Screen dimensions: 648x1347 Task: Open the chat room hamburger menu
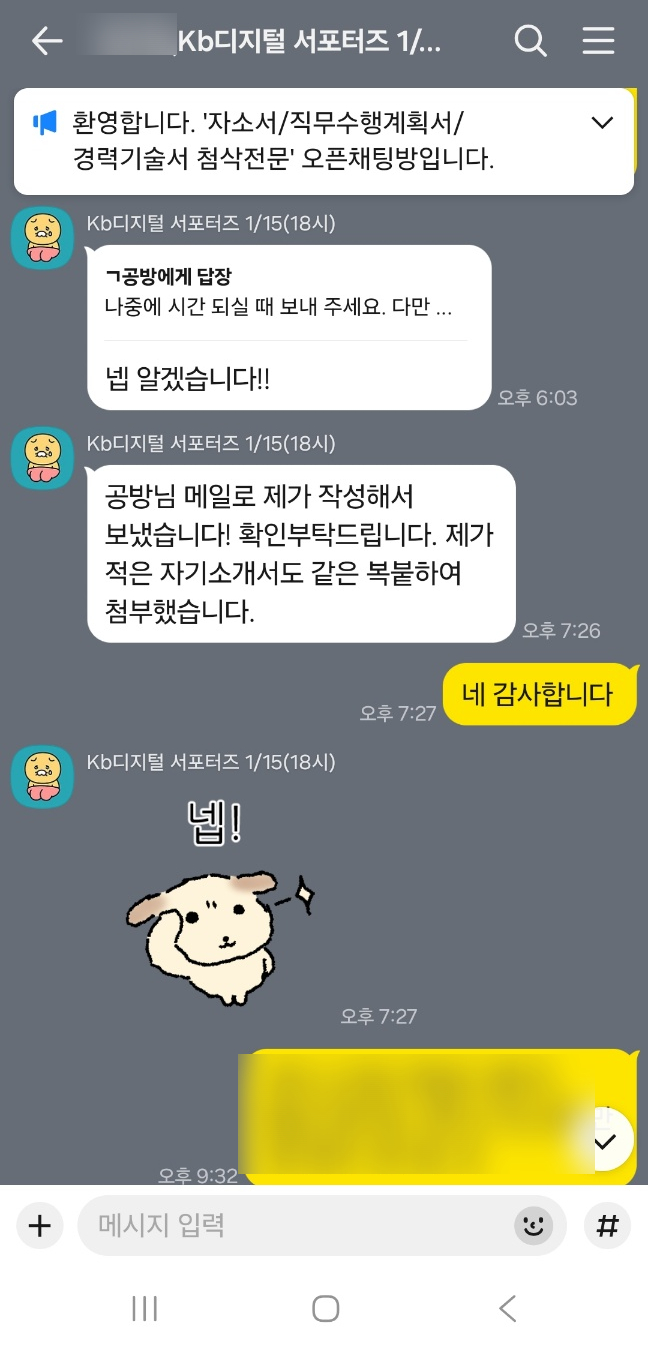[x=598, y=41]
